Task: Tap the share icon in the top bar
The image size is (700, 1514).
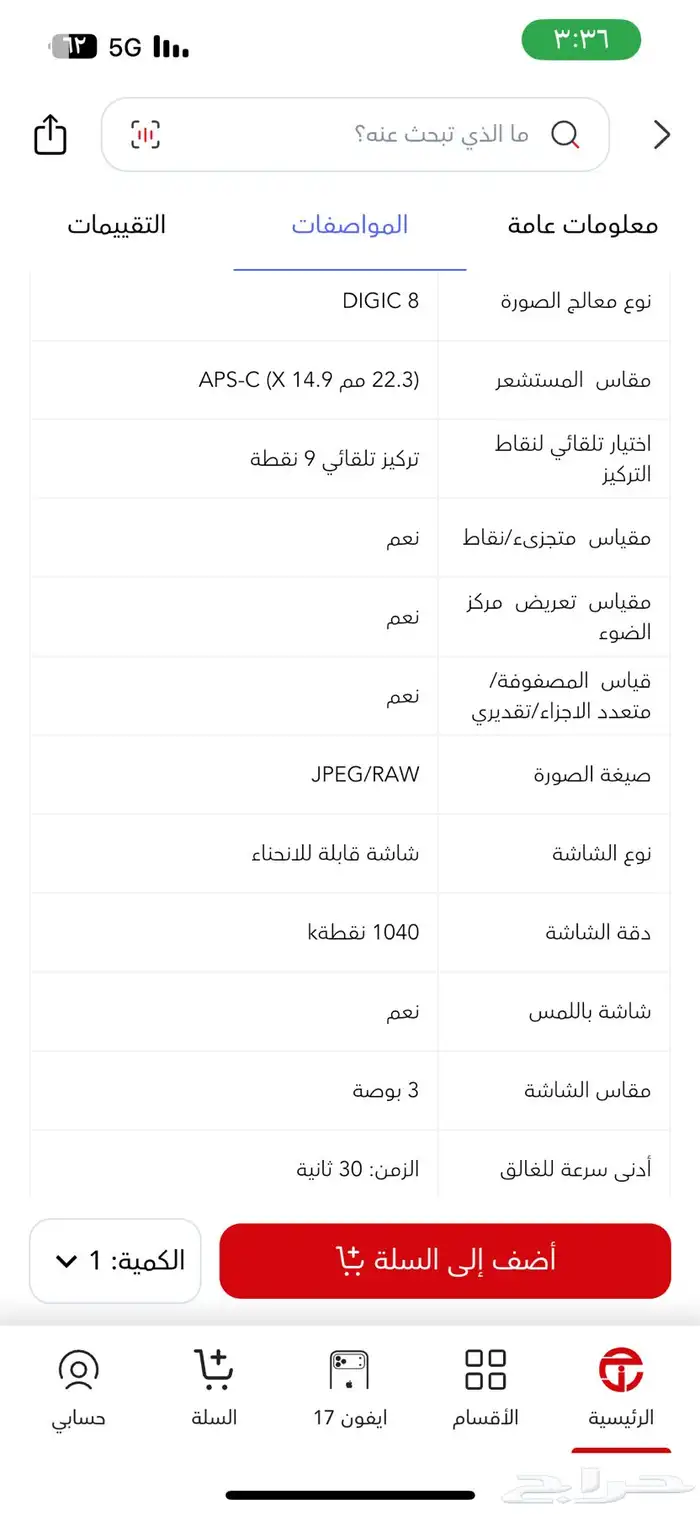Action: click(x=51, y=135)
